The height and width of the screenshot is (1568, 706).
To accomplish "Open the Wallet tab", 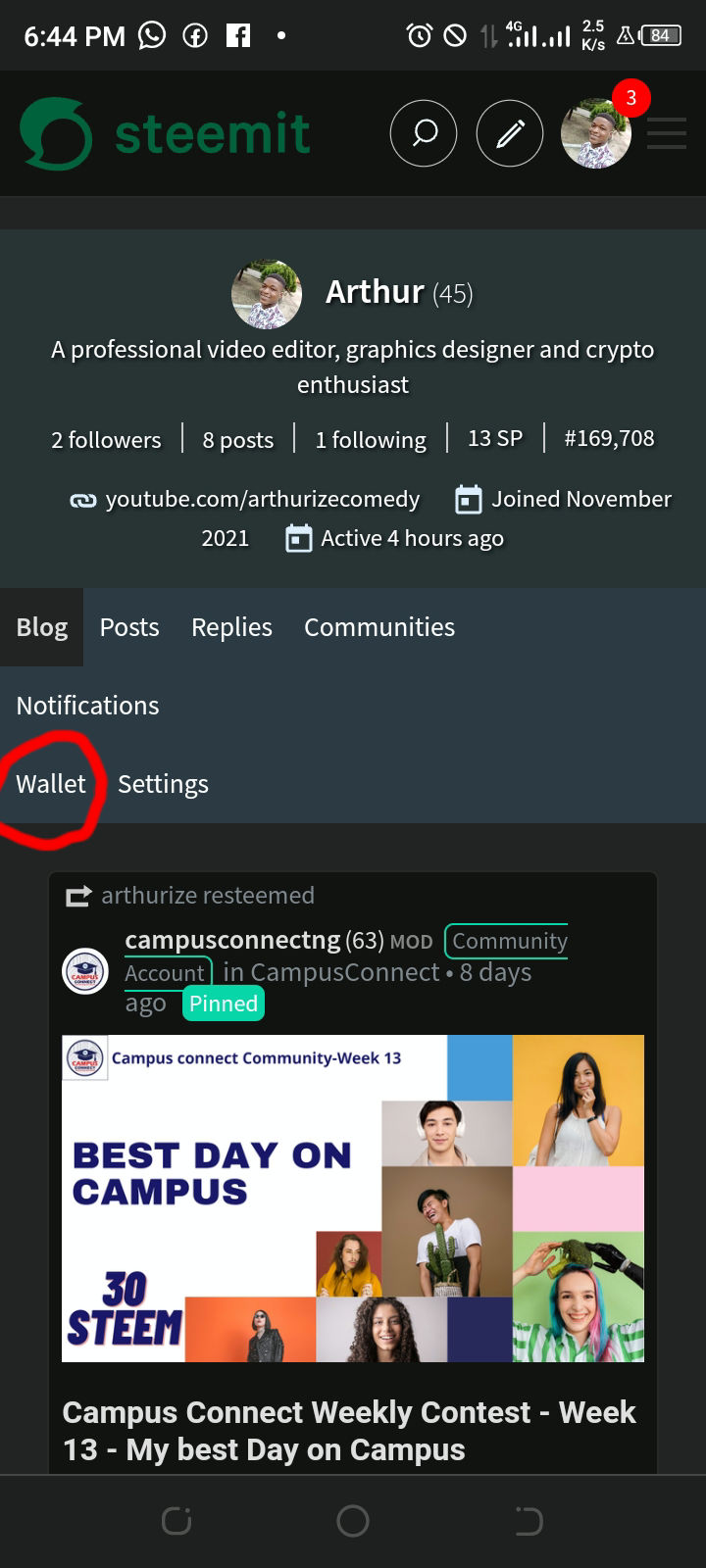I will 51,784.
